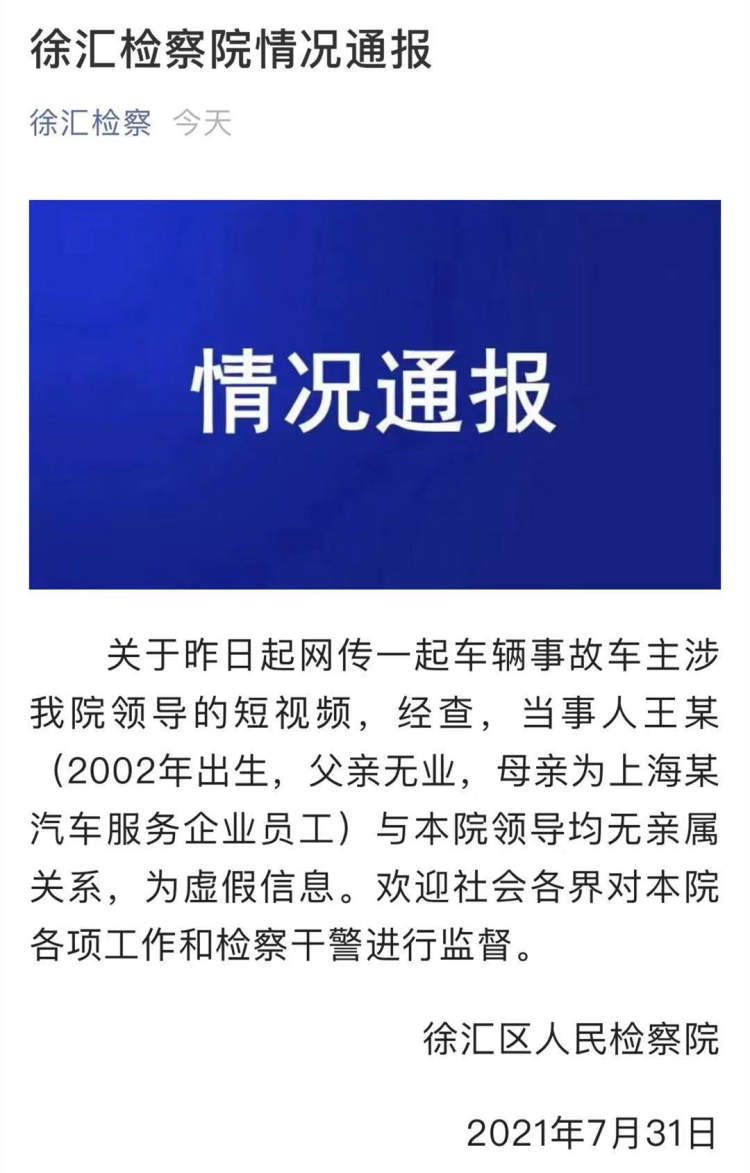The height and width of the screenshot is (1173, 750).
Task: Open the 情况通报 banner image
Action: click(x=374, y=394)
